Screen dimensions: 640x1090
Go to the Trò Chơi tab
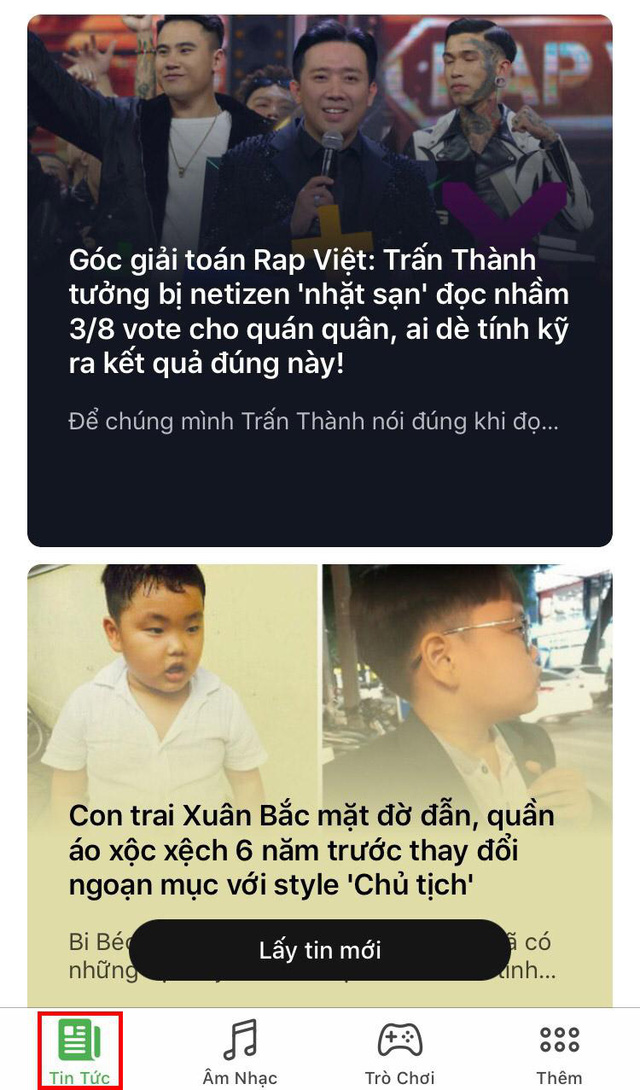pyautogui.click(x=399, y=1051)
